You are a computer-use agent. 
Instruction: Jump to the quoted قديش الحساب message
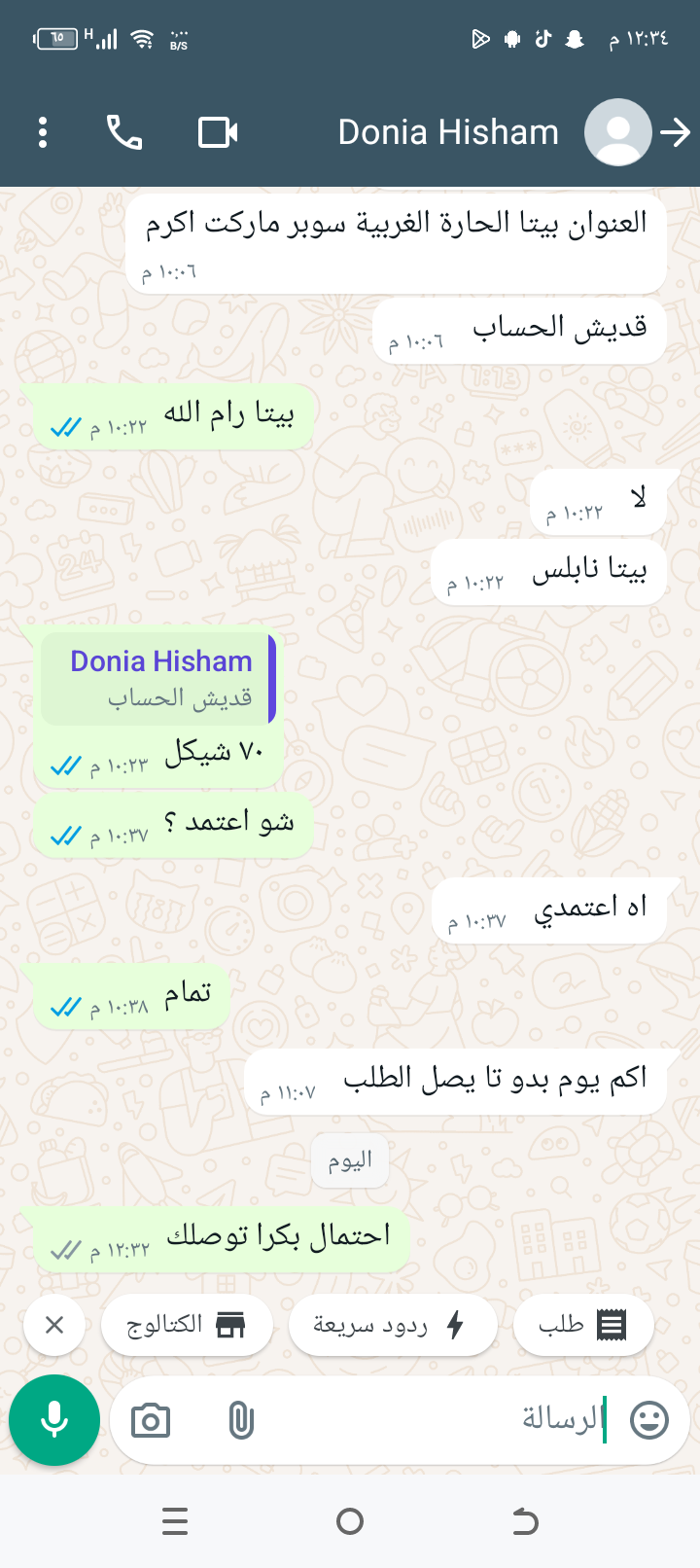pos(159,679)
